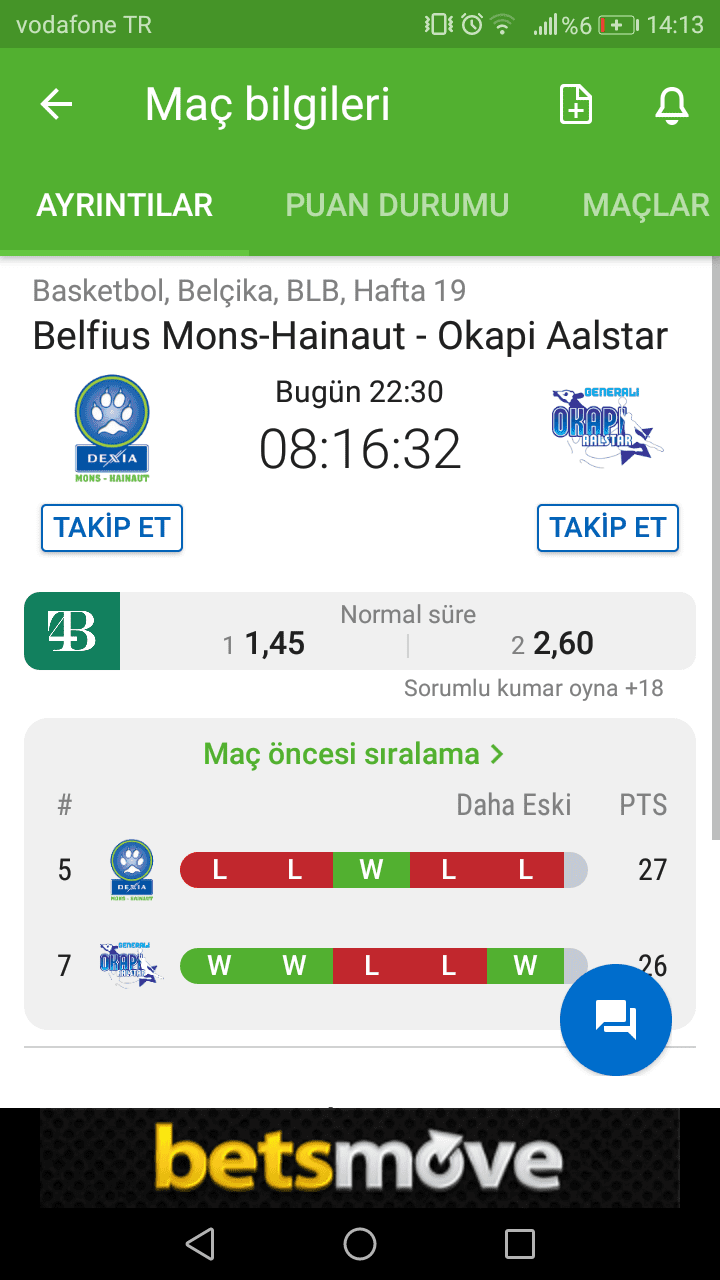This screenshot has height=1280, width=720.
Task: Follow Okapi Aalstar with TAKİP ET
Action: 608,528
